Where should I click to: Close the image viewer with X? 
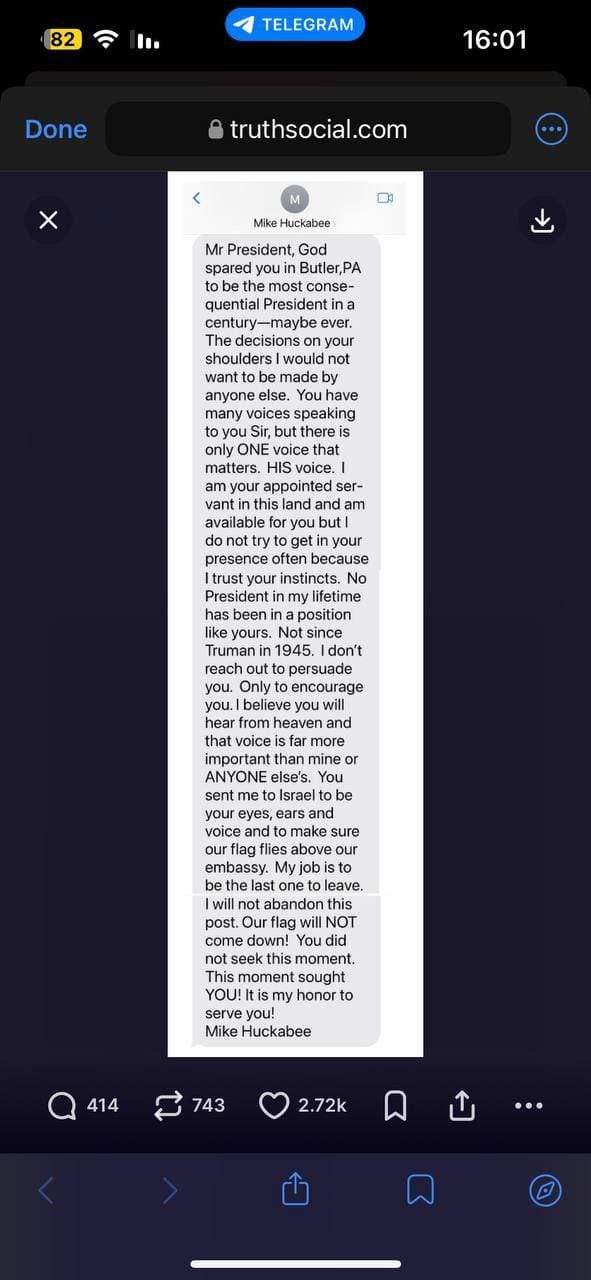(x=48, y=220)
